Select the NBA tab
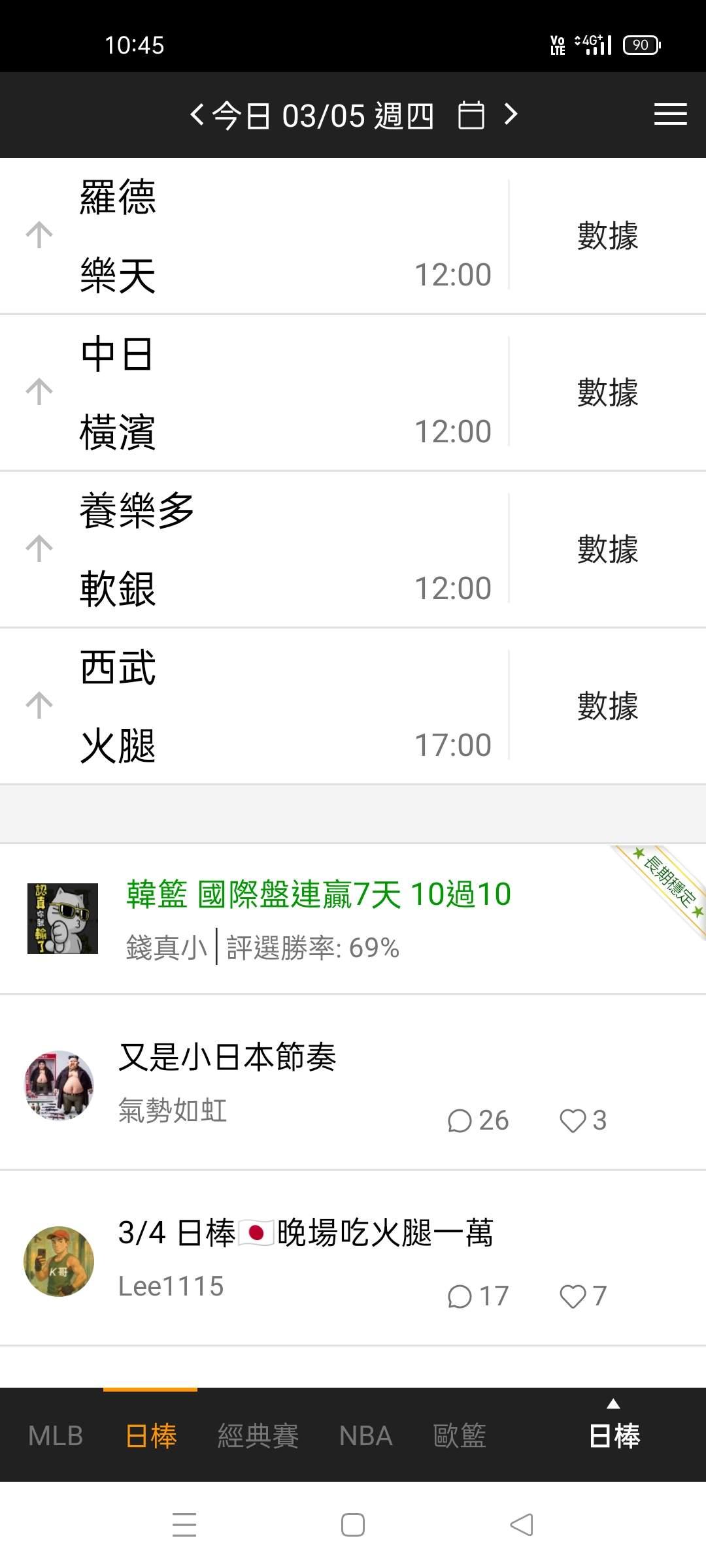The height and width of the screenshot is (1568, 706). (x=365, y=1436)
